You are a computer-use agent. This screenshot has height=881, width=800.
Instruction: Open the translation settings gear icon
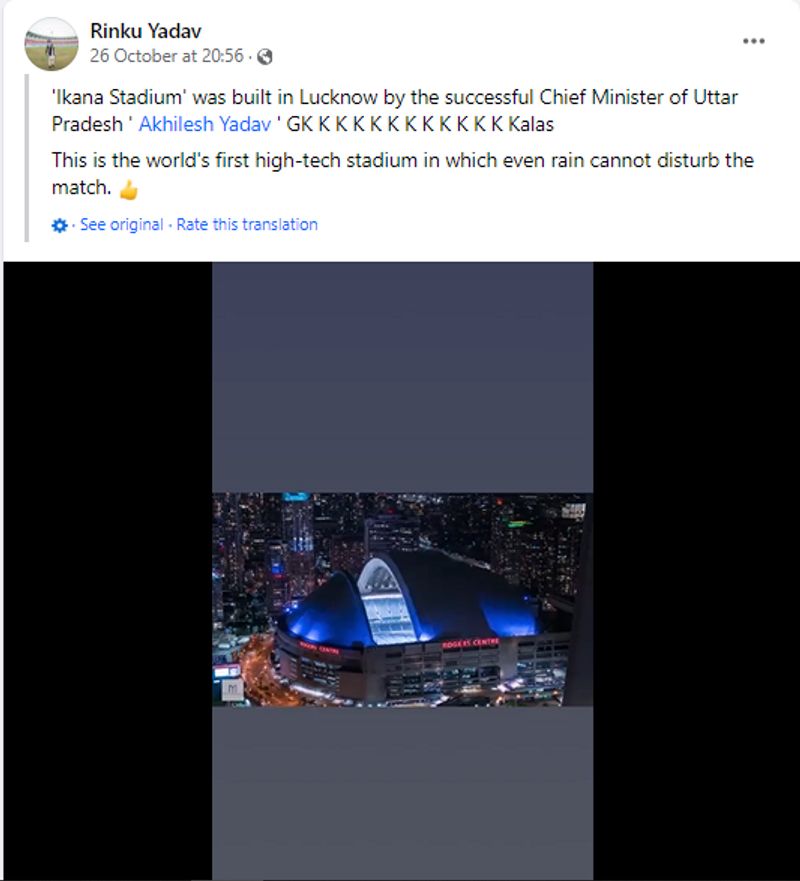point(60,226)
